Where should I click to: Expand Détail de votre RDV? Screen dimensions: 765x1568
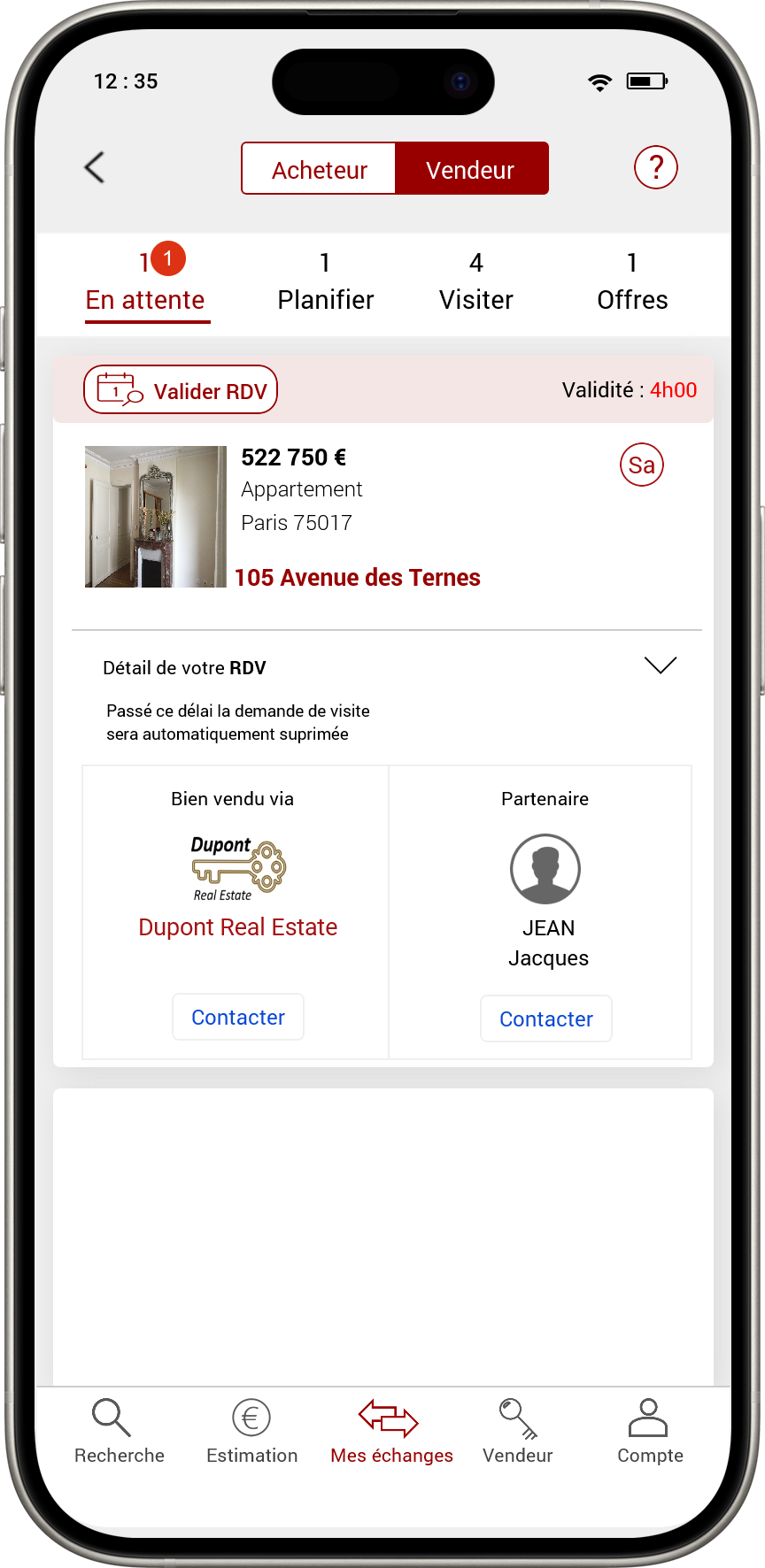tap(660, 665)
